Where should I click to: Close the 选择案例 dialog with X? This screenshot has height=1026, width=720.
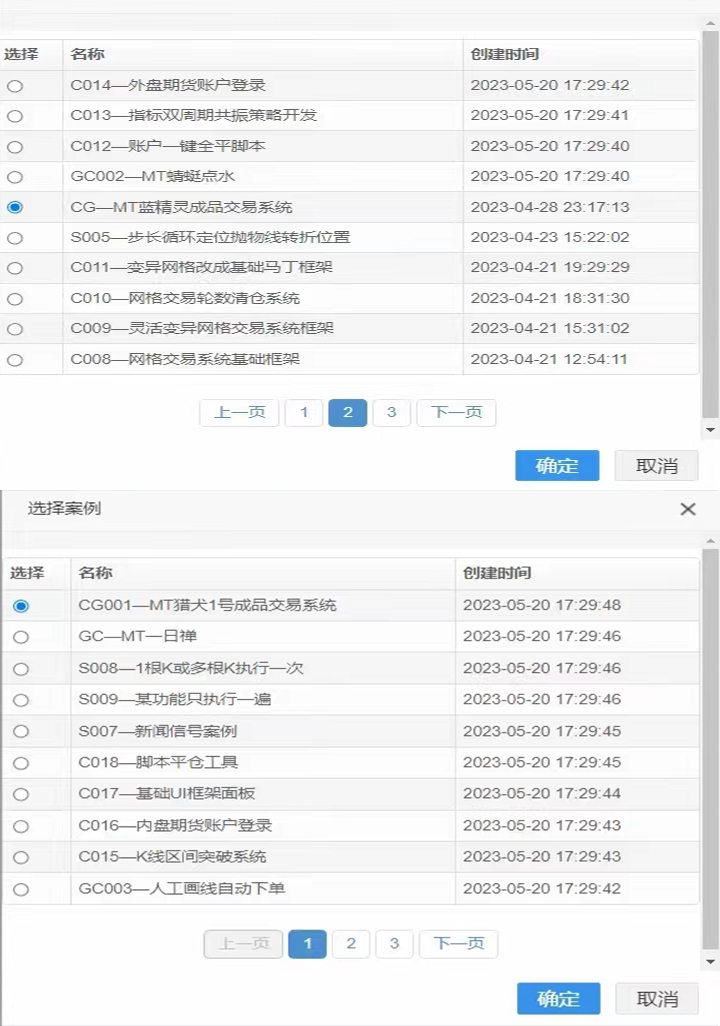(688, 509)
